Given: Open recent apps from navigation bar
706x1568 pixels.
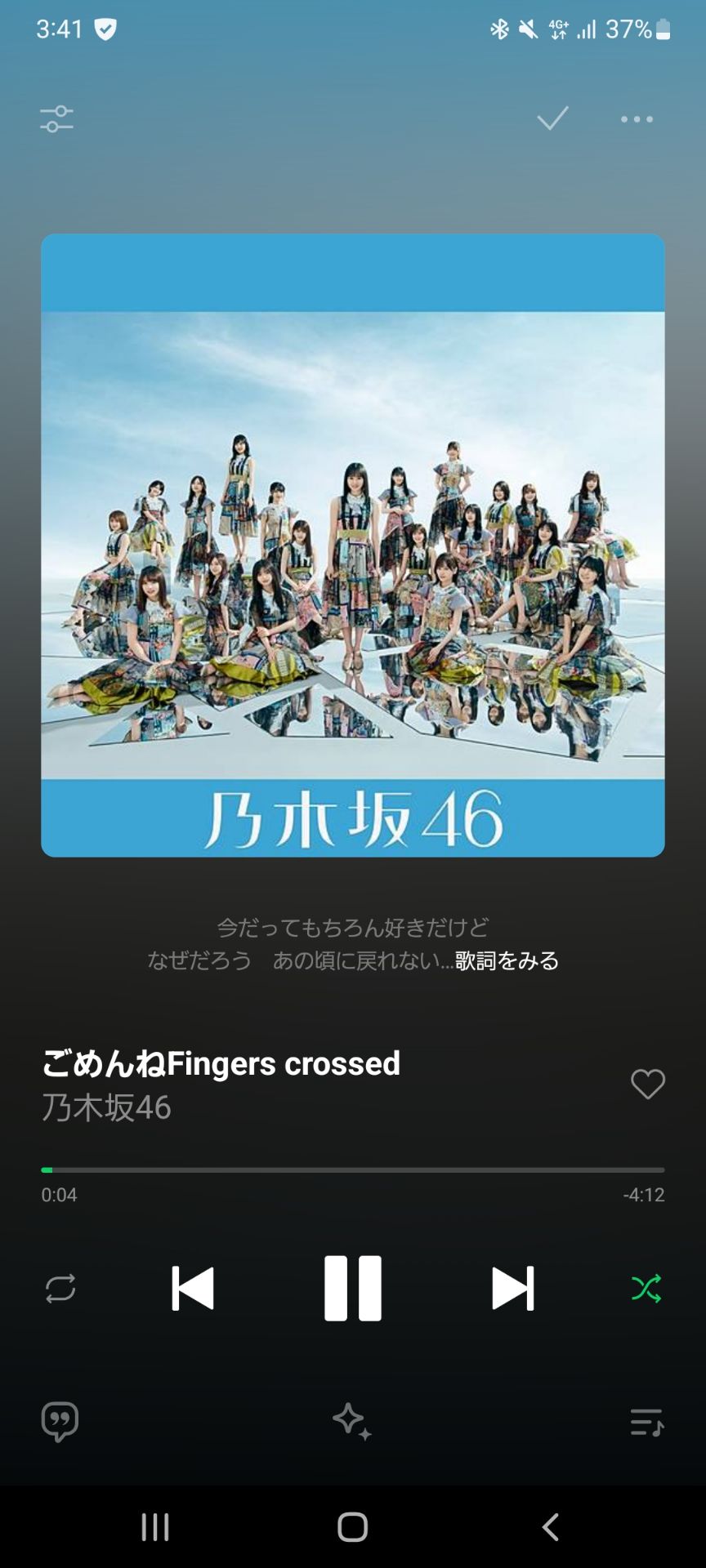Looking at the screenshot, I should coord(155,1526).
